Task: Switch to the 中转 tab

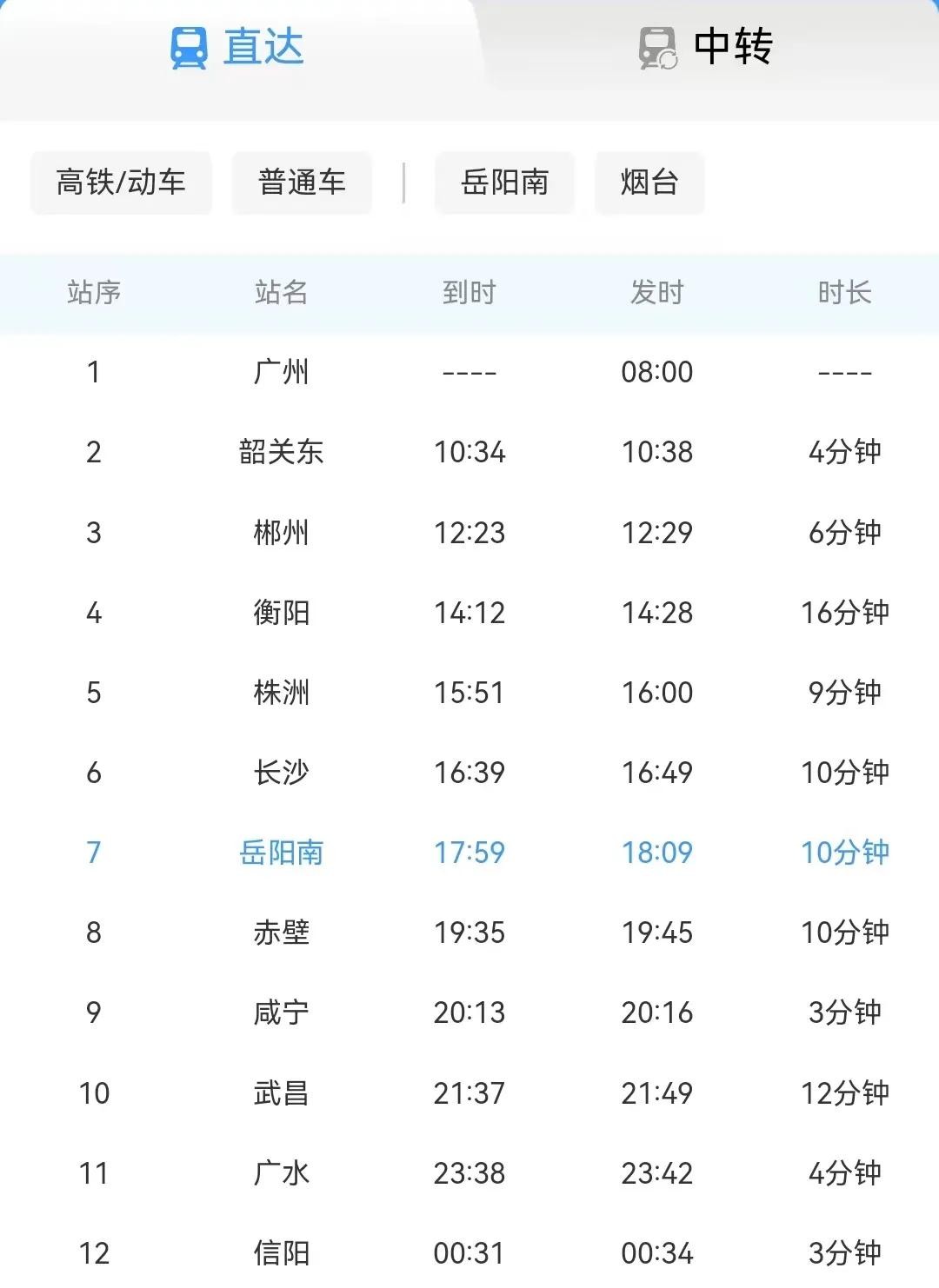Action: pos(706,47)
